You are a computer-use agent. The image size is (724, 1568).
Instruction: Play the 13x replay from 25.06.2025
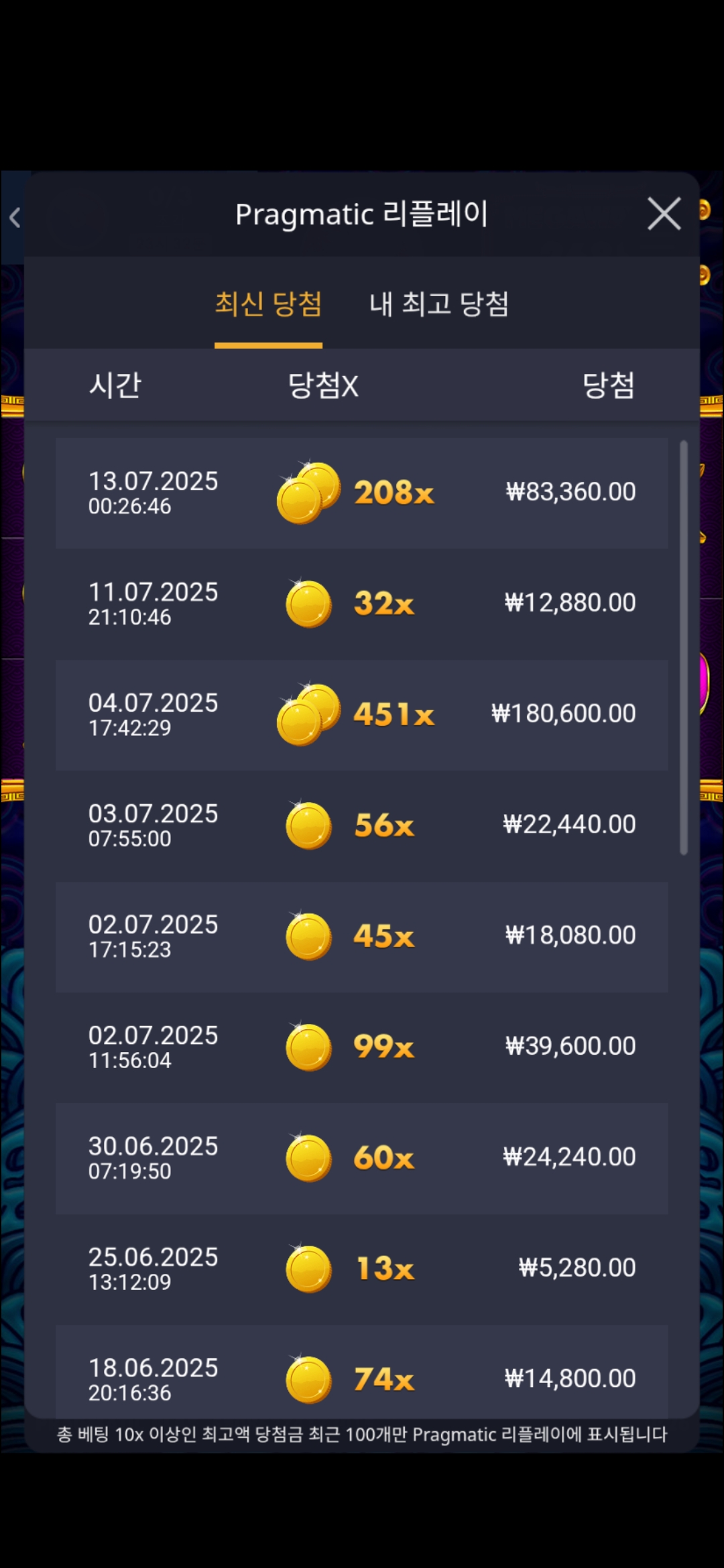(x=362, y=1268)
